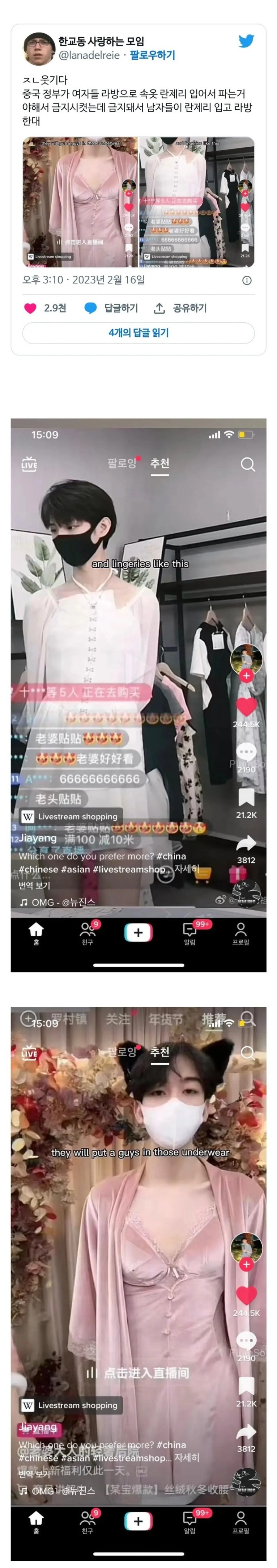Screen dimensions: 277x1568
Task: Open the tweet timestamp 오후 3:10 · 2023년 2월 16일
Action: [84, 280]
